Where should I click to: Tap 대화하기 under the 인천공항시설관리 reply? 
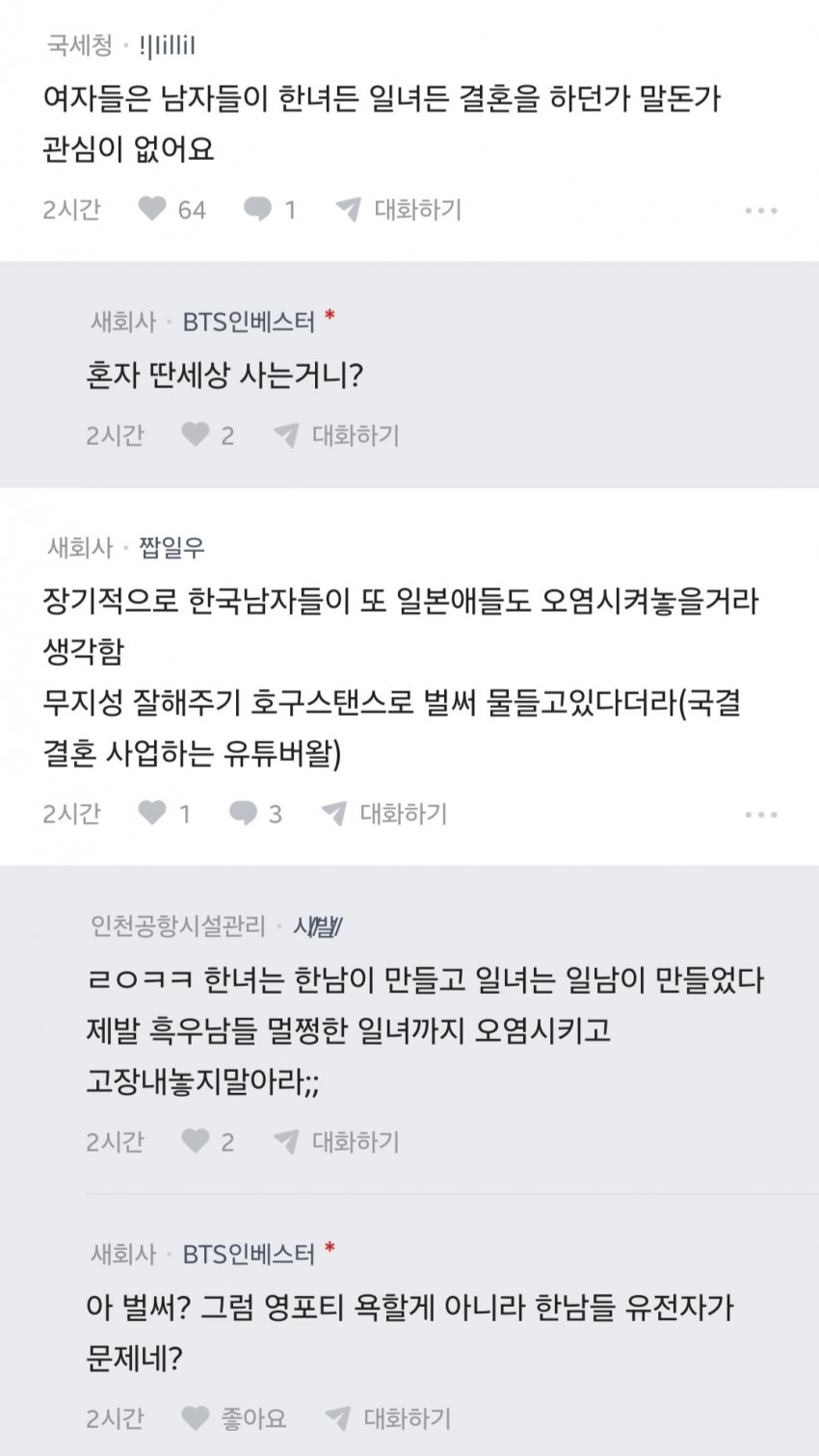pos(336,1141)
